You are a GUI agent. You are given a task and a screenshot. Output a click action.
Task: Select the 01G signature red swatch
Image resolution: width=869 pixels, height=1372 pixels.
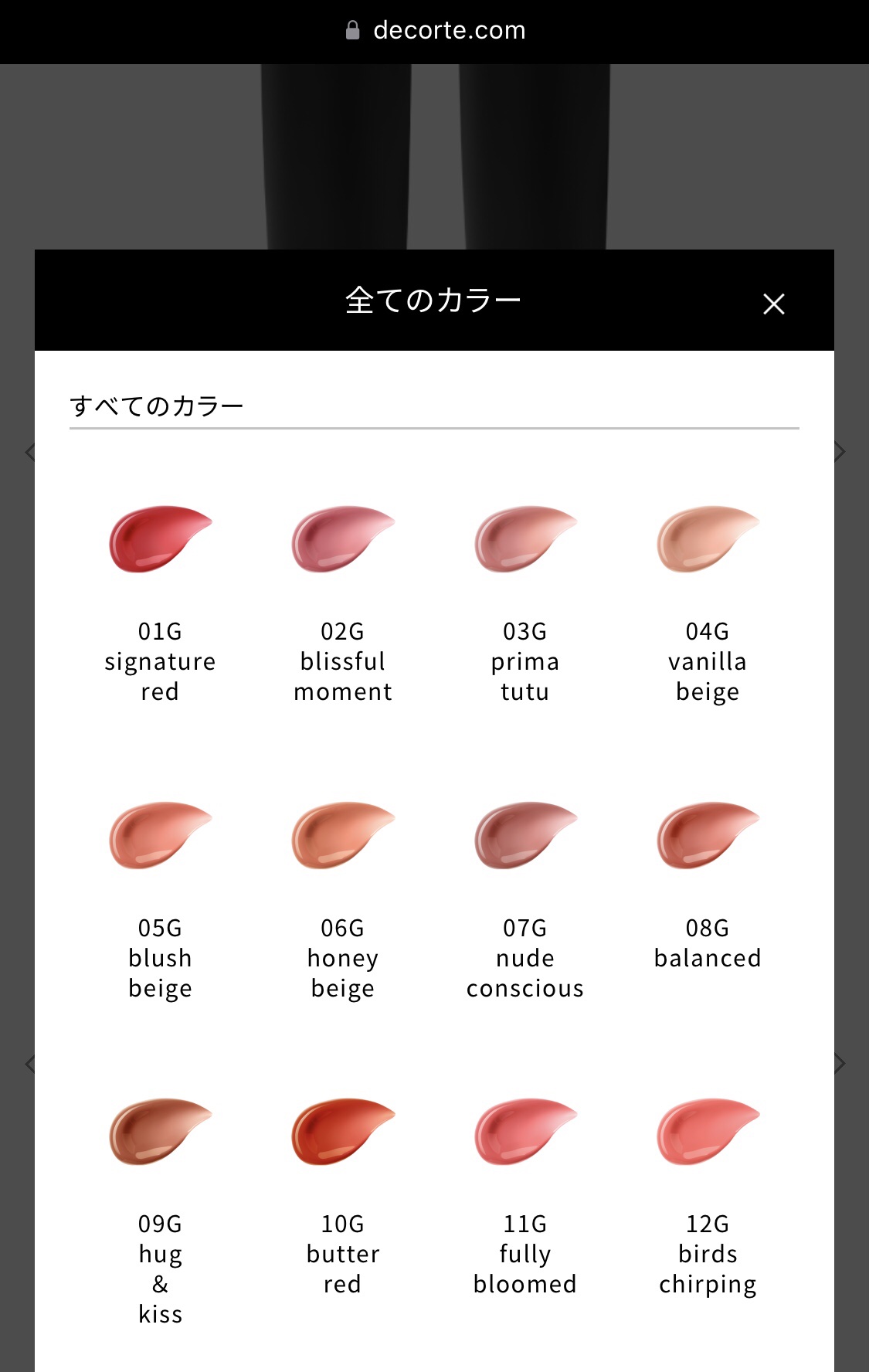tap(160, 539)
